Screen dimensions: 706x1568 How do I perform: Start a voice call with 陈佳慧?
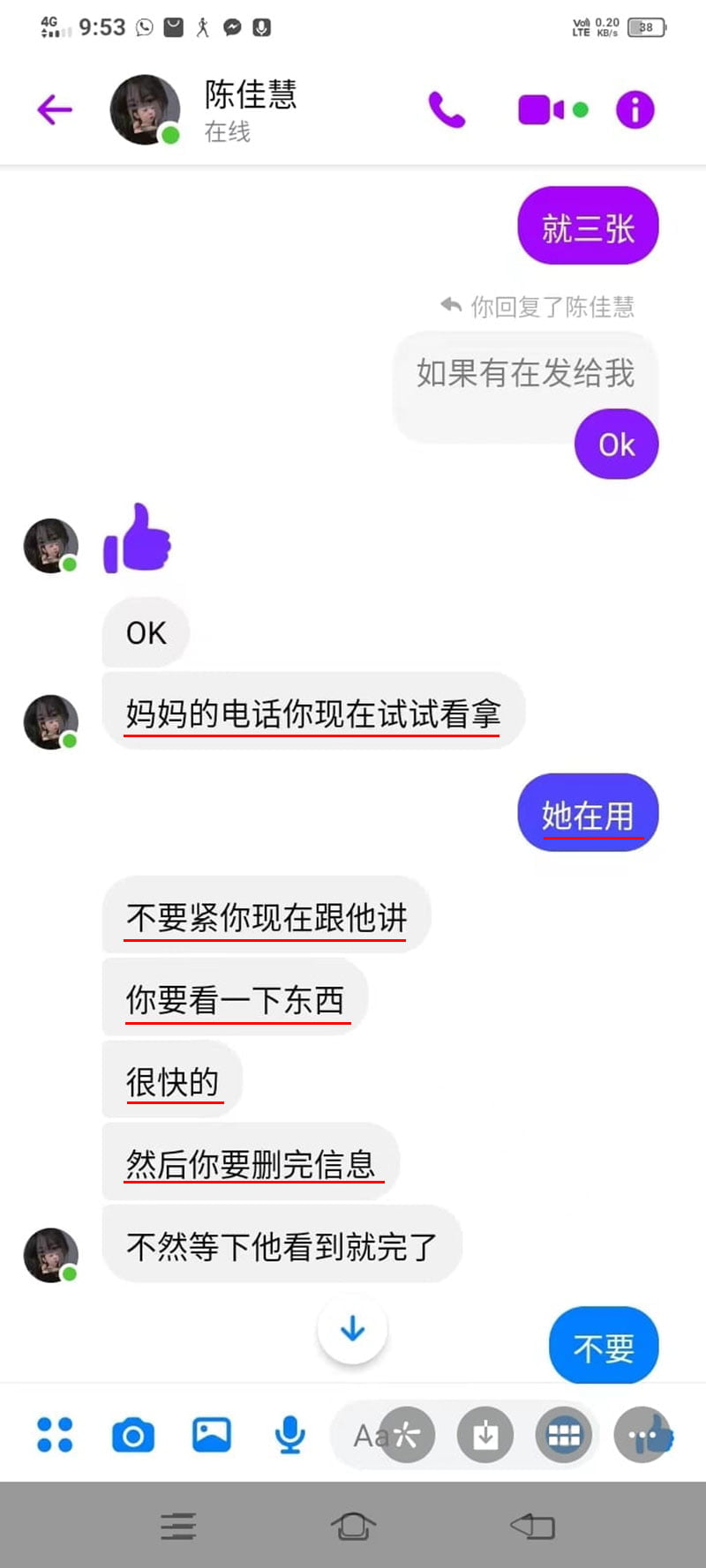click(447, 109)
